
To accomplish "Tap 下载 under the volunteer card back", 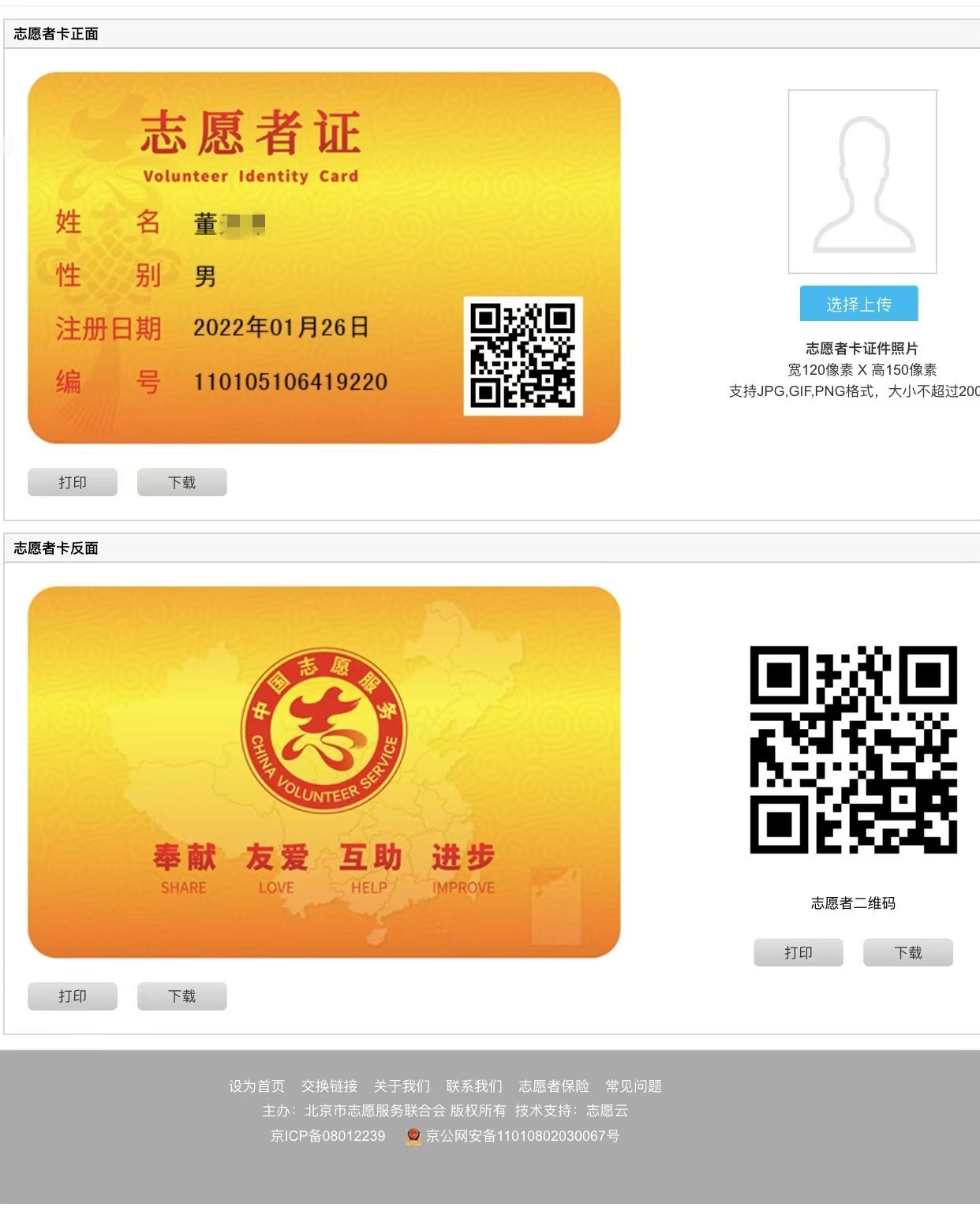I will pos(182,996).
